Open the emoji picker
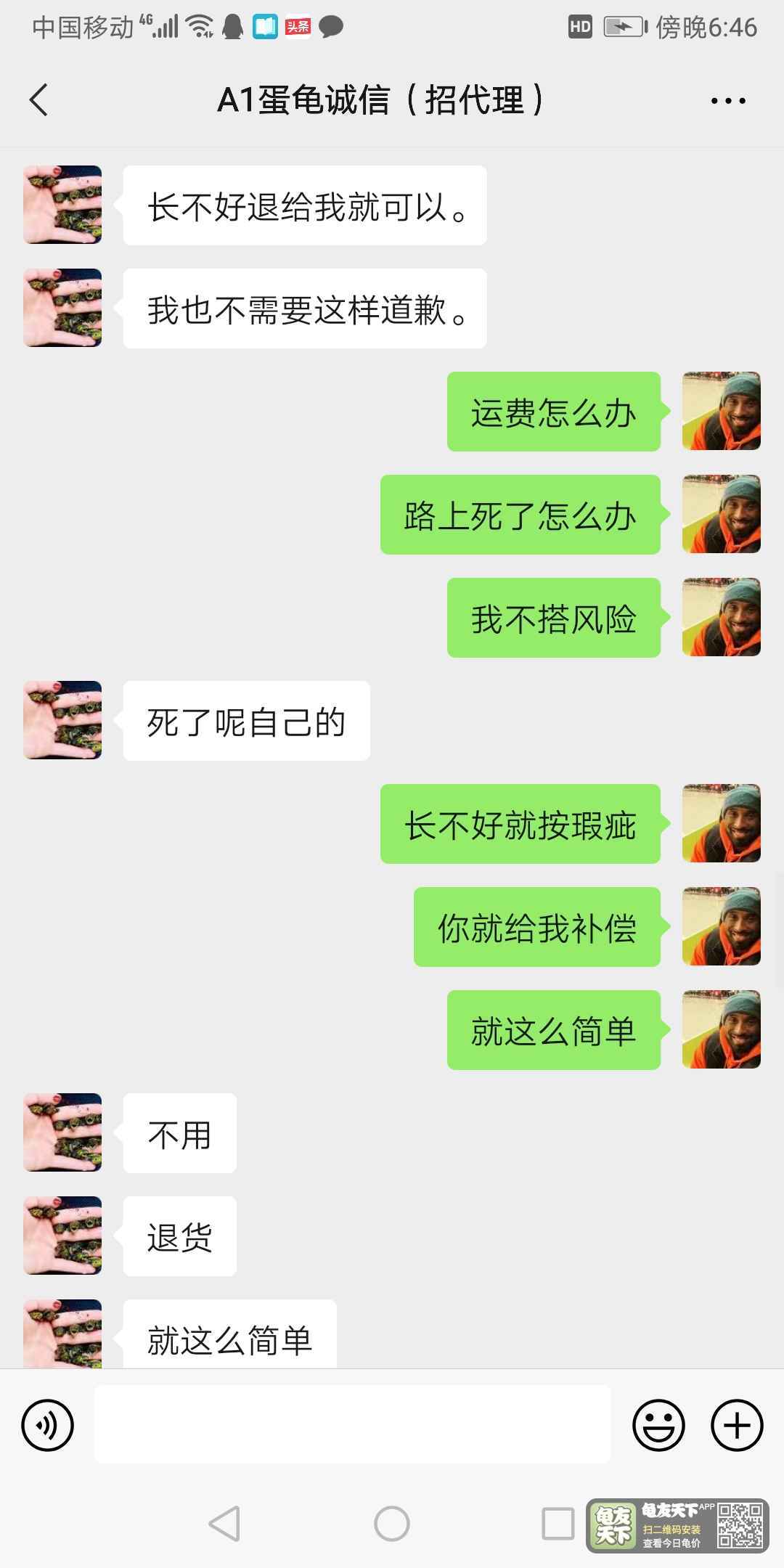Viewport: 784px width, 1568px height. [x=658, y=1425]
